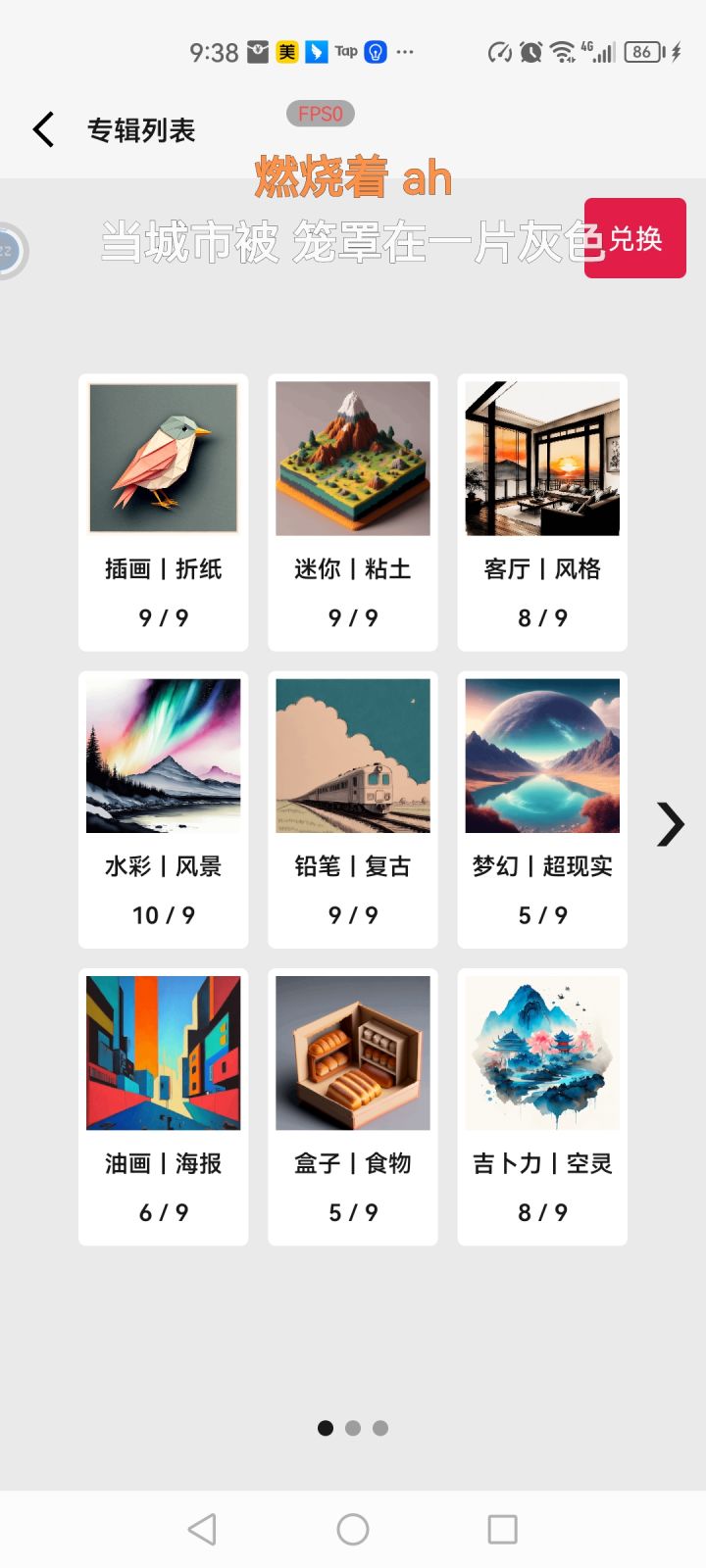Open the 吉卜力 | 空灵 album
This screenshot has height=1568, width=706.
coord(542,1105)
